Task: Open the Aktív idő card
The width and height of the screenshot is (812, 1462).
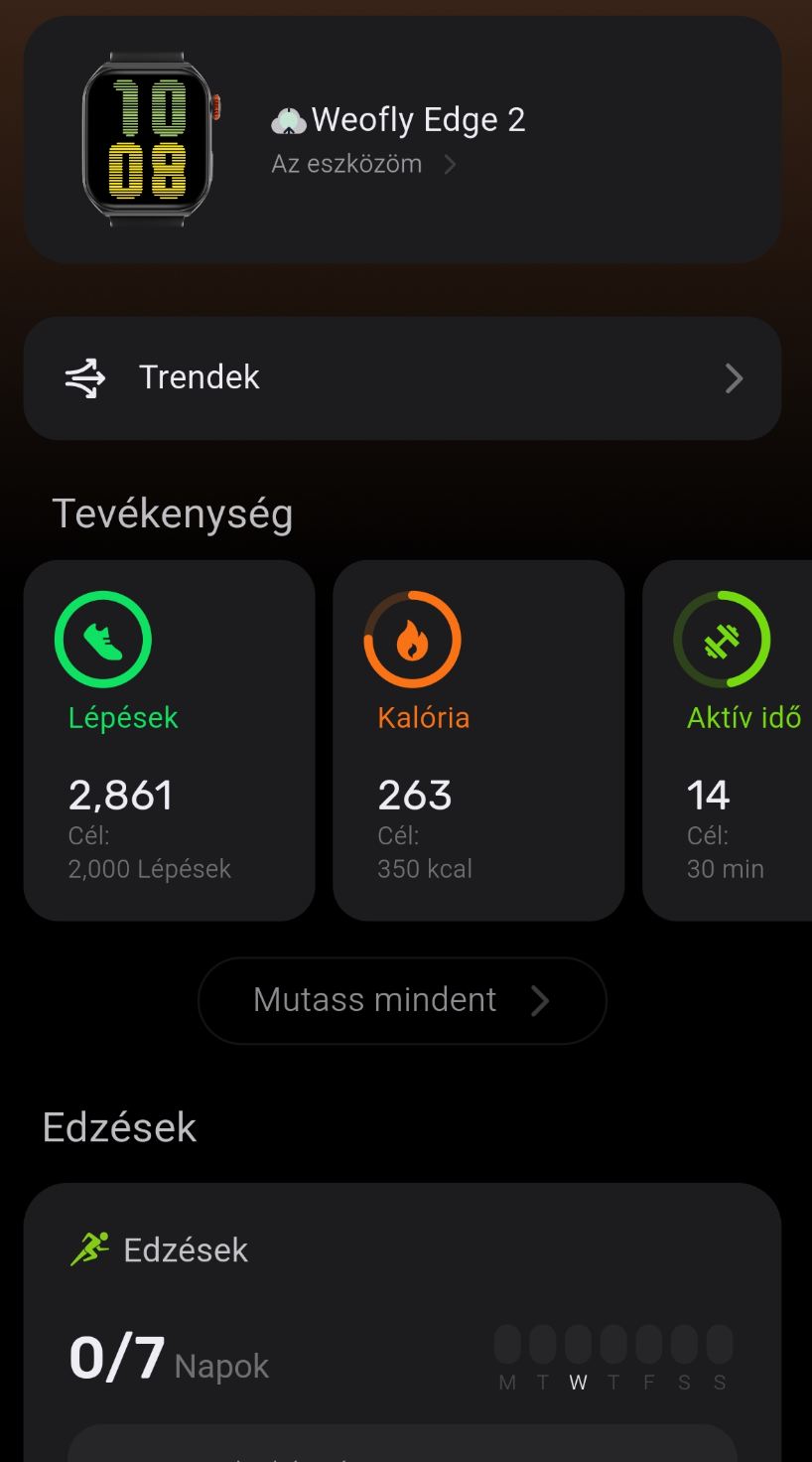Action: [x=730, y=740]
